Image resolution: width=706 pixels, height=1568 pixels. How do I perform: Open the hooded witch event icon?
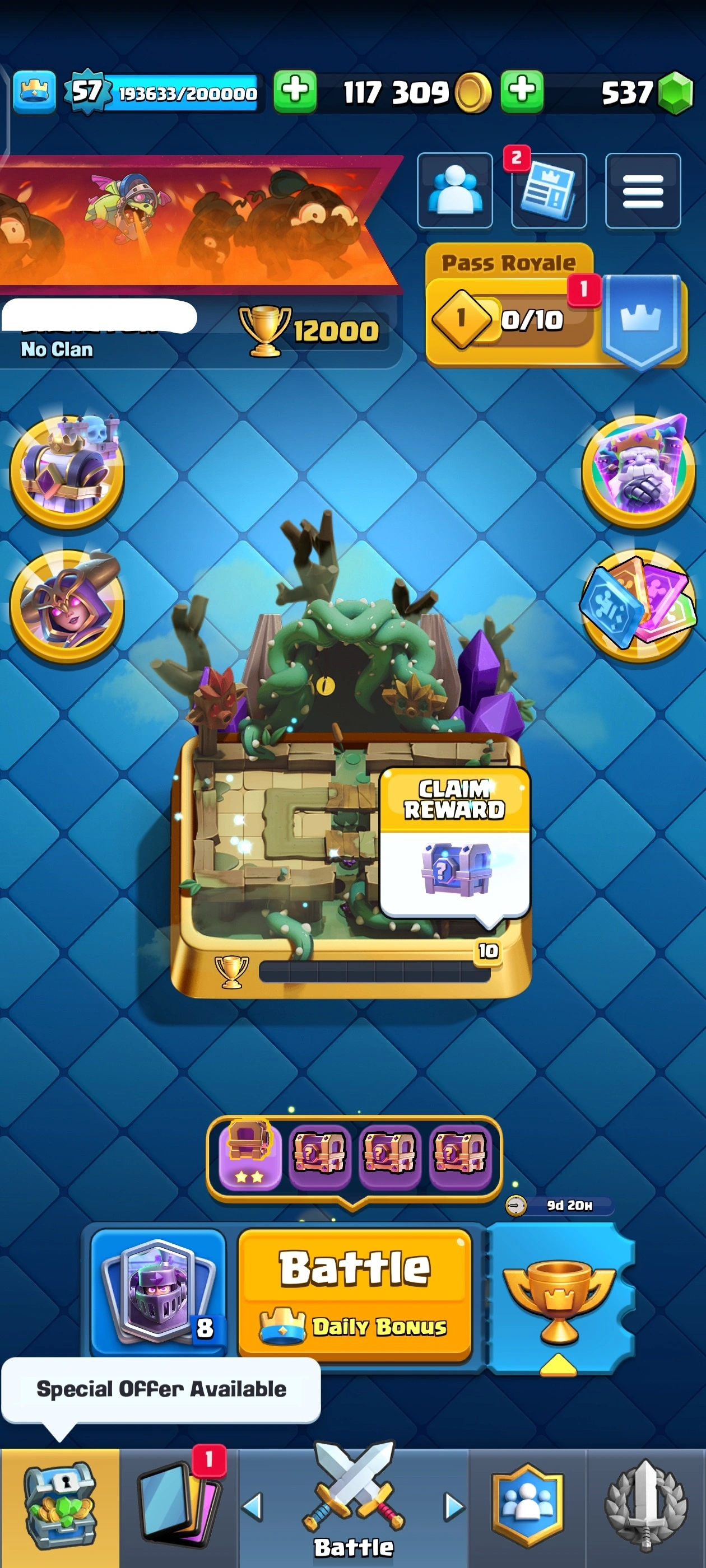[67, 606]
